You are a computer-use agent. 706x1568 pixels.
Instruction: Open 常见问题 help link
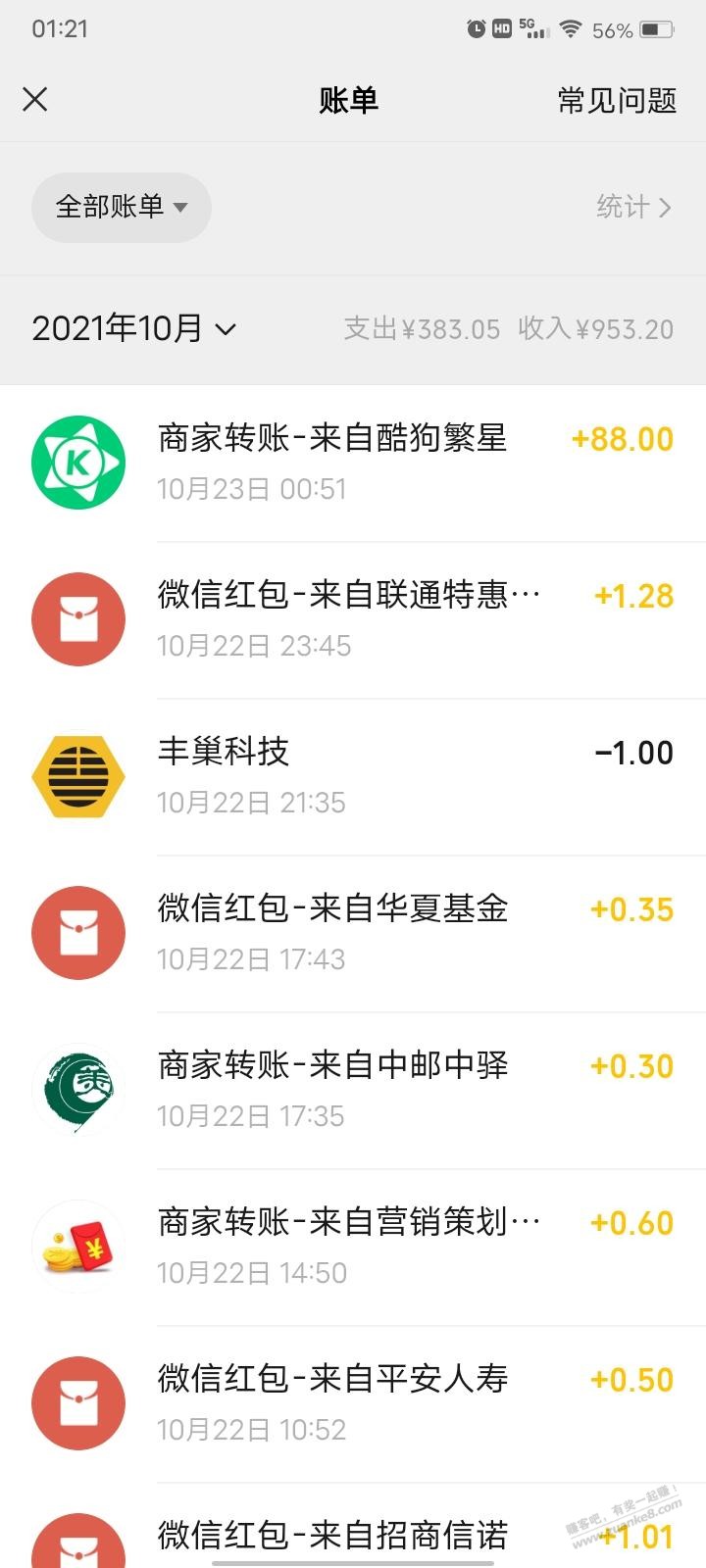tap(617, 100)
